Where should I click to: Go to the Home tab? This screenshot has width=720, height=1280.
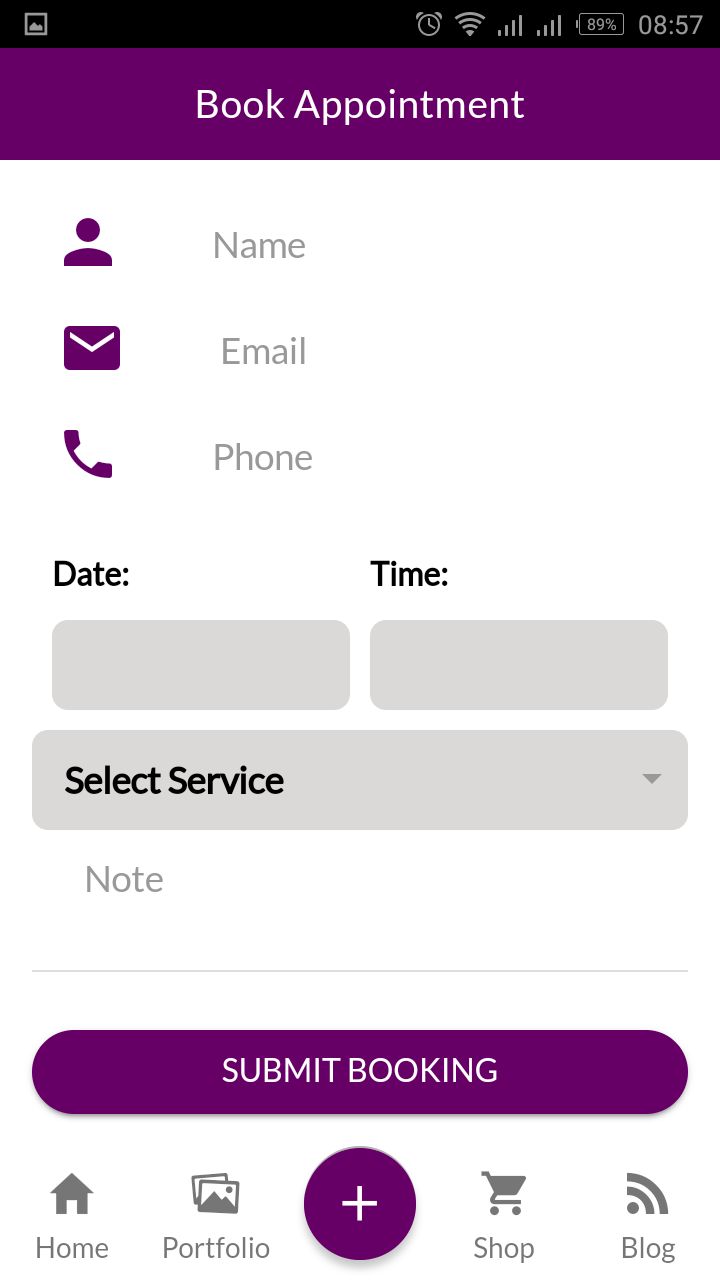point(72,1217)
